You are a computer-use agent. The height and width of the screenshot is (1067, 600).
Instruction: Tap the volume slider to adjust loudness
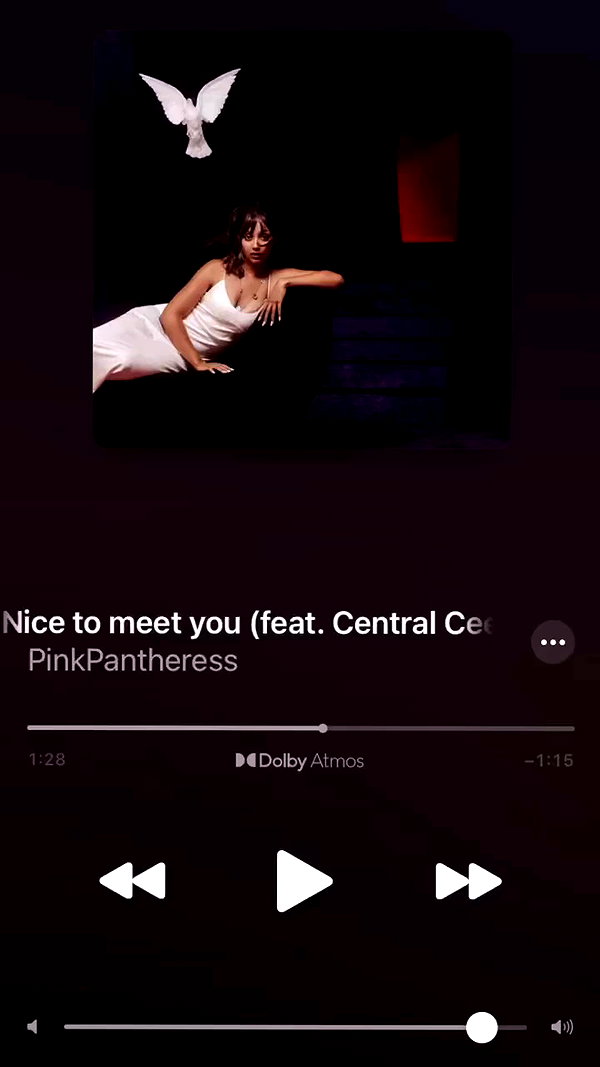[x=295, y=1027]
